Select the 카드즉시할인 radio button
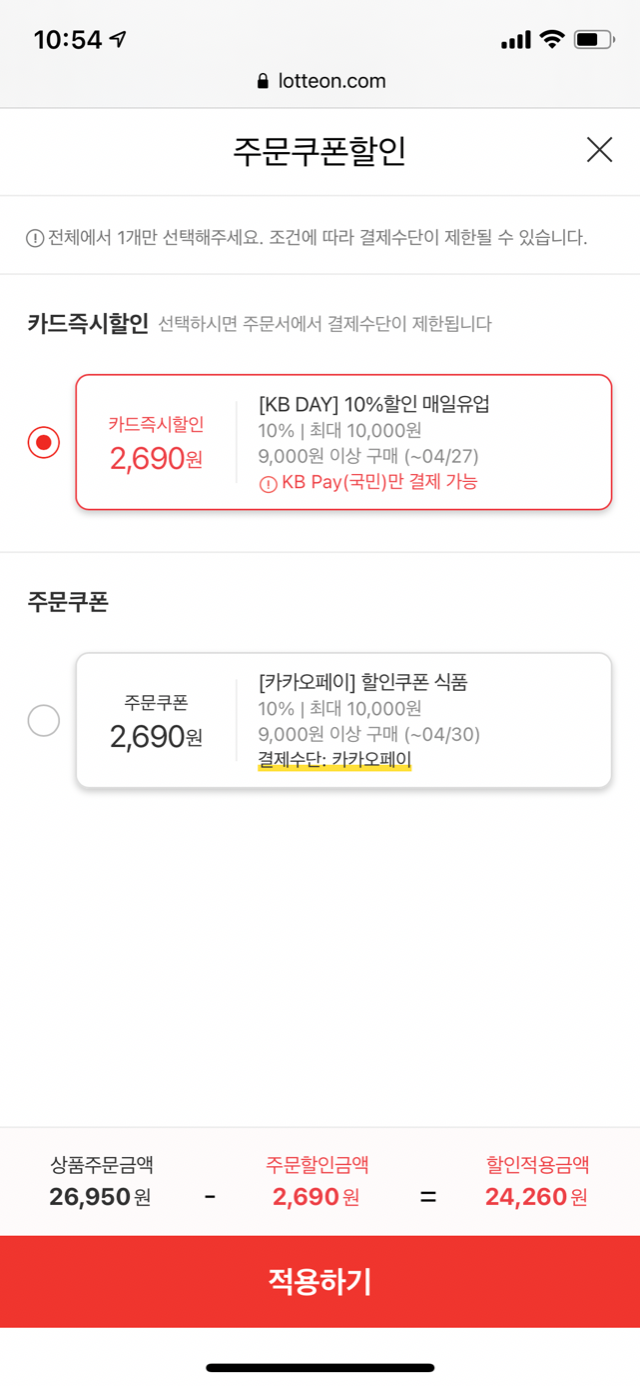Image resolution: width=640 pixels, height=1386 pixels. 44,442
